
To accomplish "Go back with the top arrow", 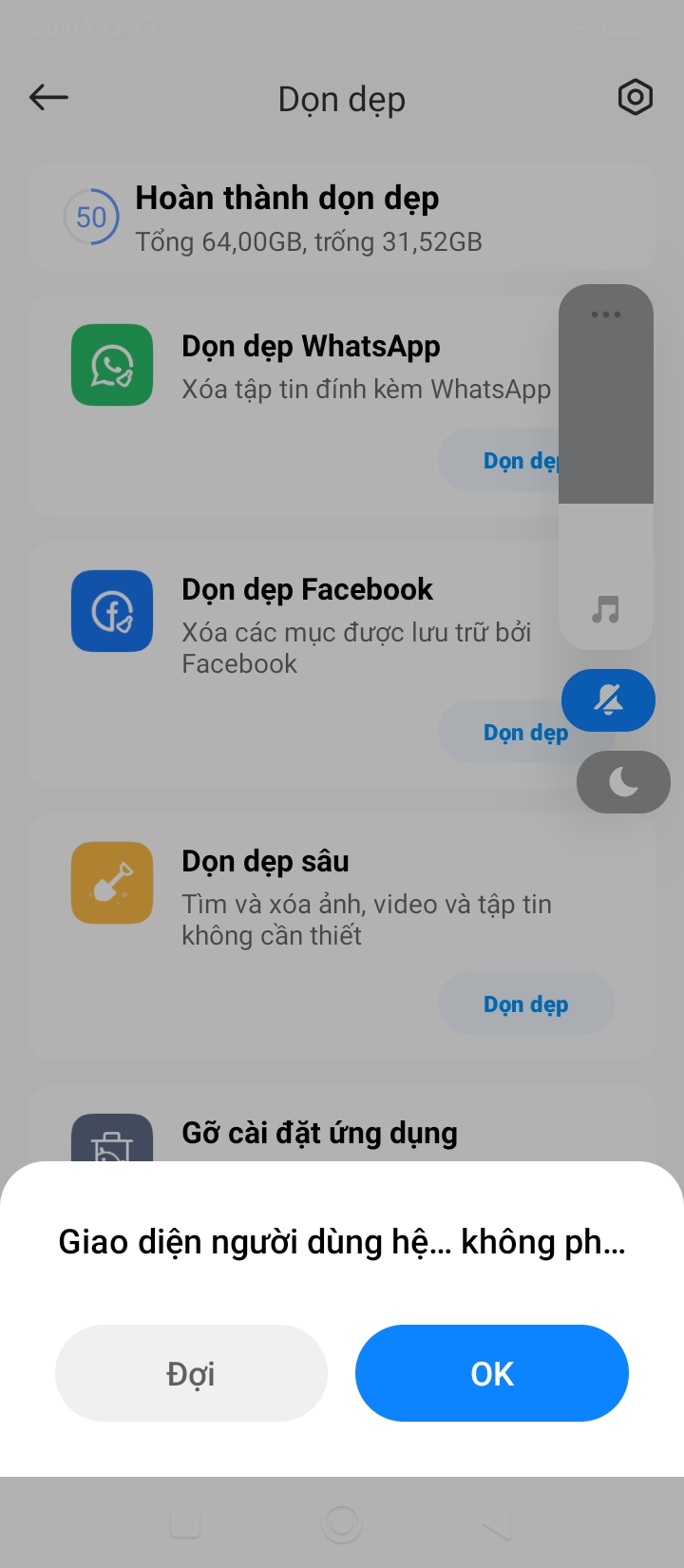I will (x=48, y=97).
